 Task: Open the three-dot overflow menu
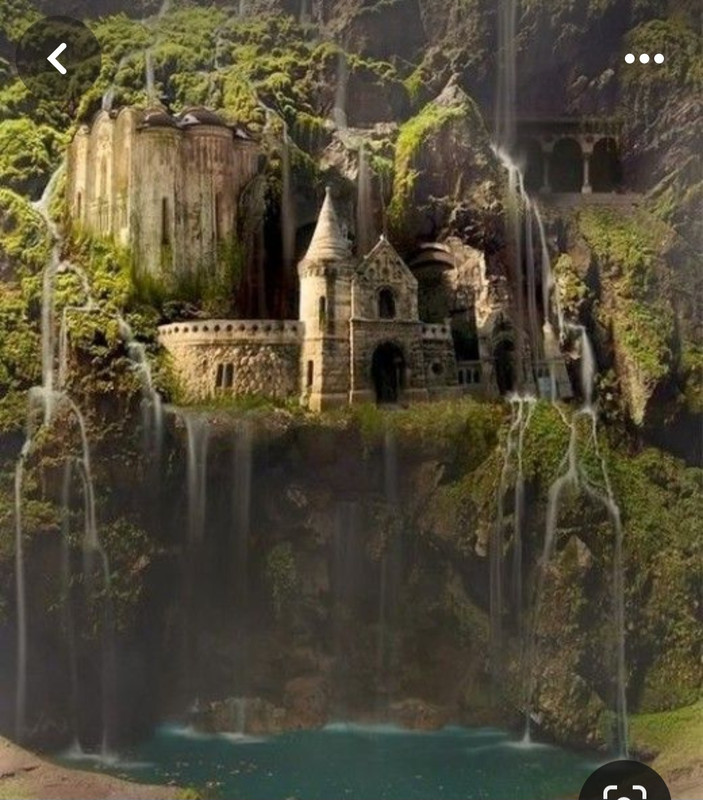[644, 59]
